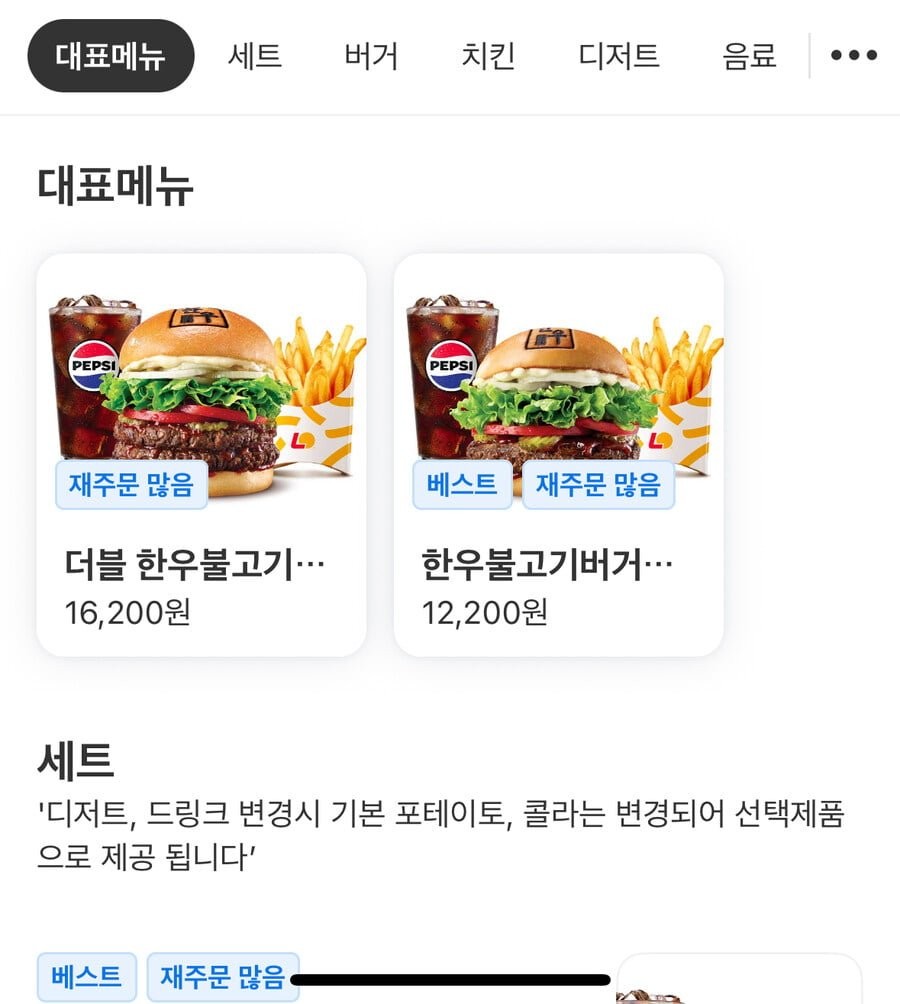Open the more categories menu
The width and height of the screenshot is (900, 1004).
tap(854, 56)
